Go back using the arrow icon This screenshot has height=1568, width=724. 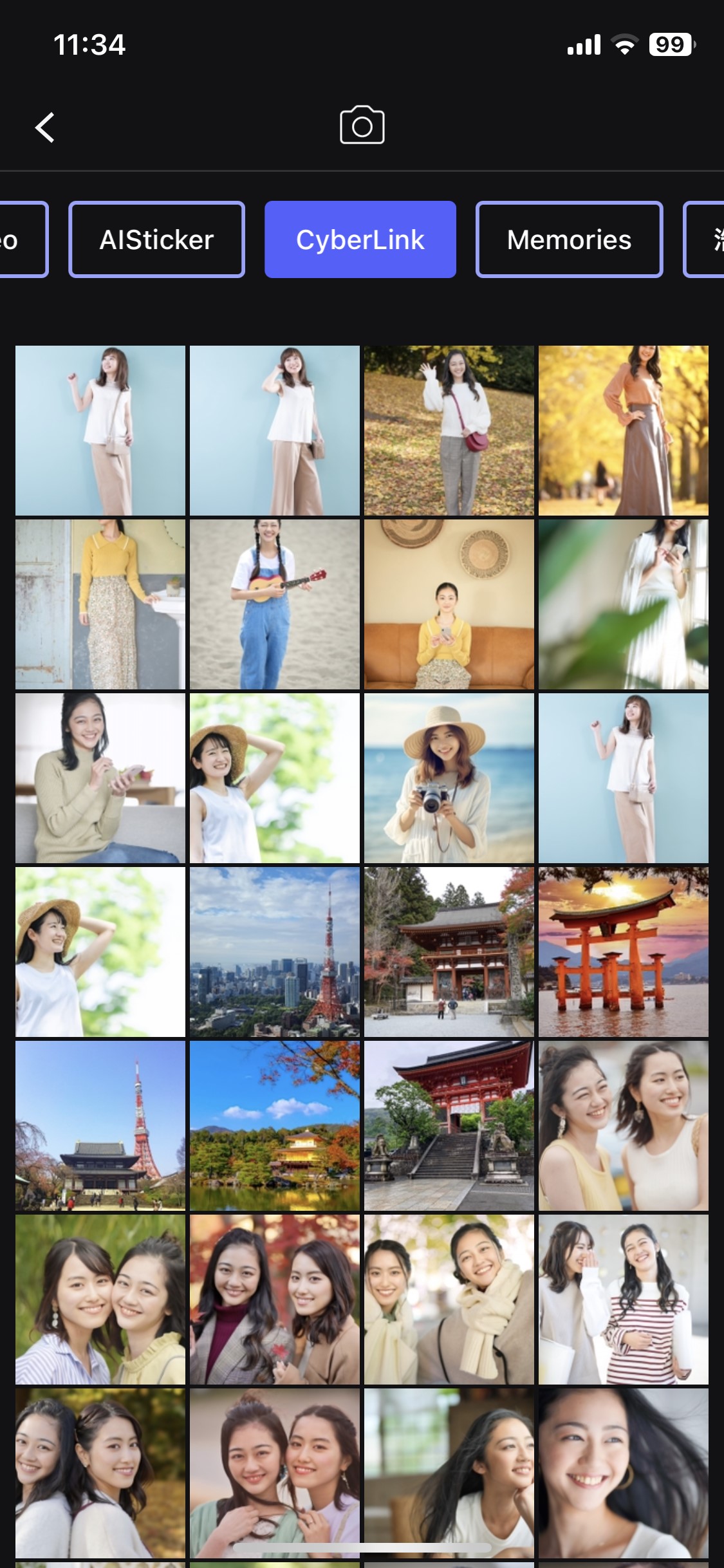pyautogui.click(x=45, y=127)
